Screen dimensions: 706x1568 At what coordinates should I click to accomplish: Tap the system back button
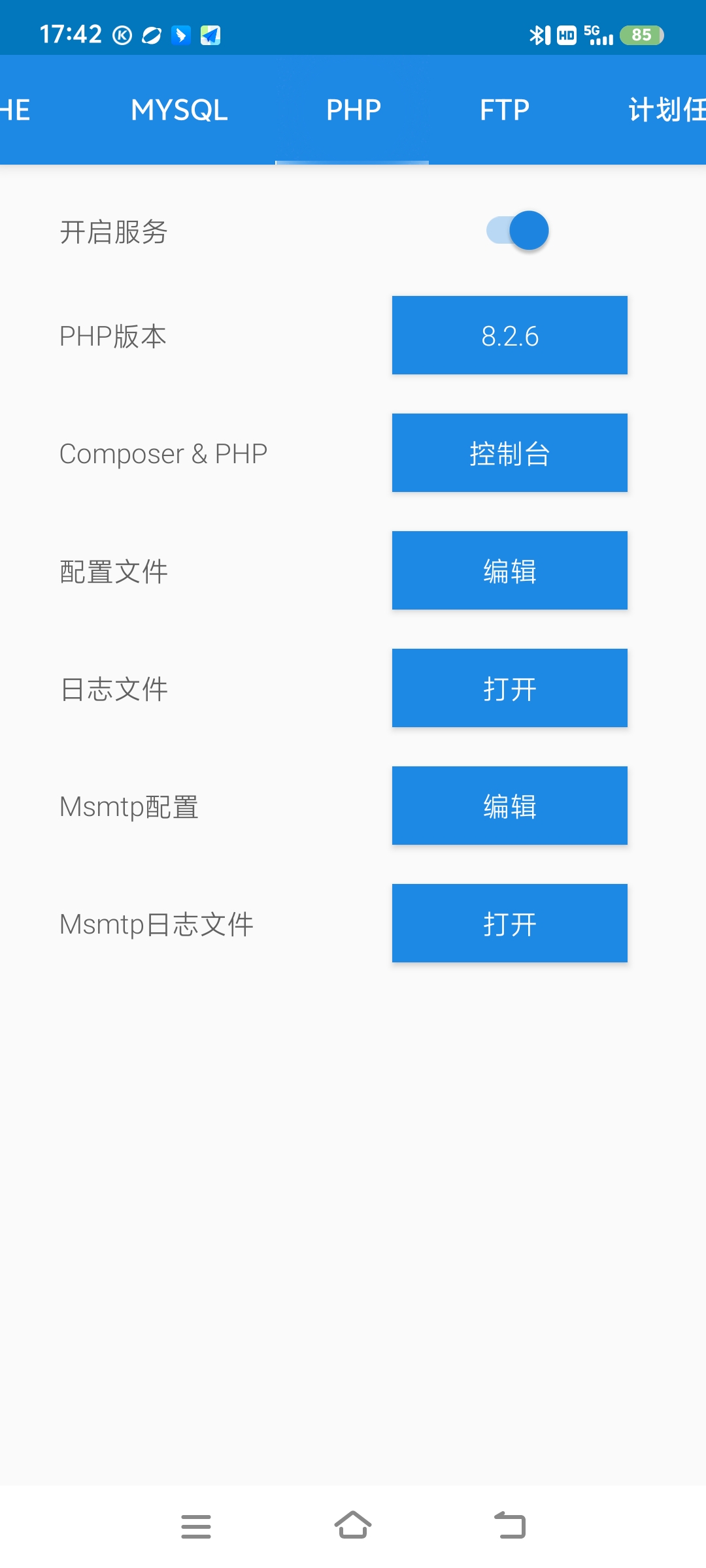click(x=510, y=1526)
